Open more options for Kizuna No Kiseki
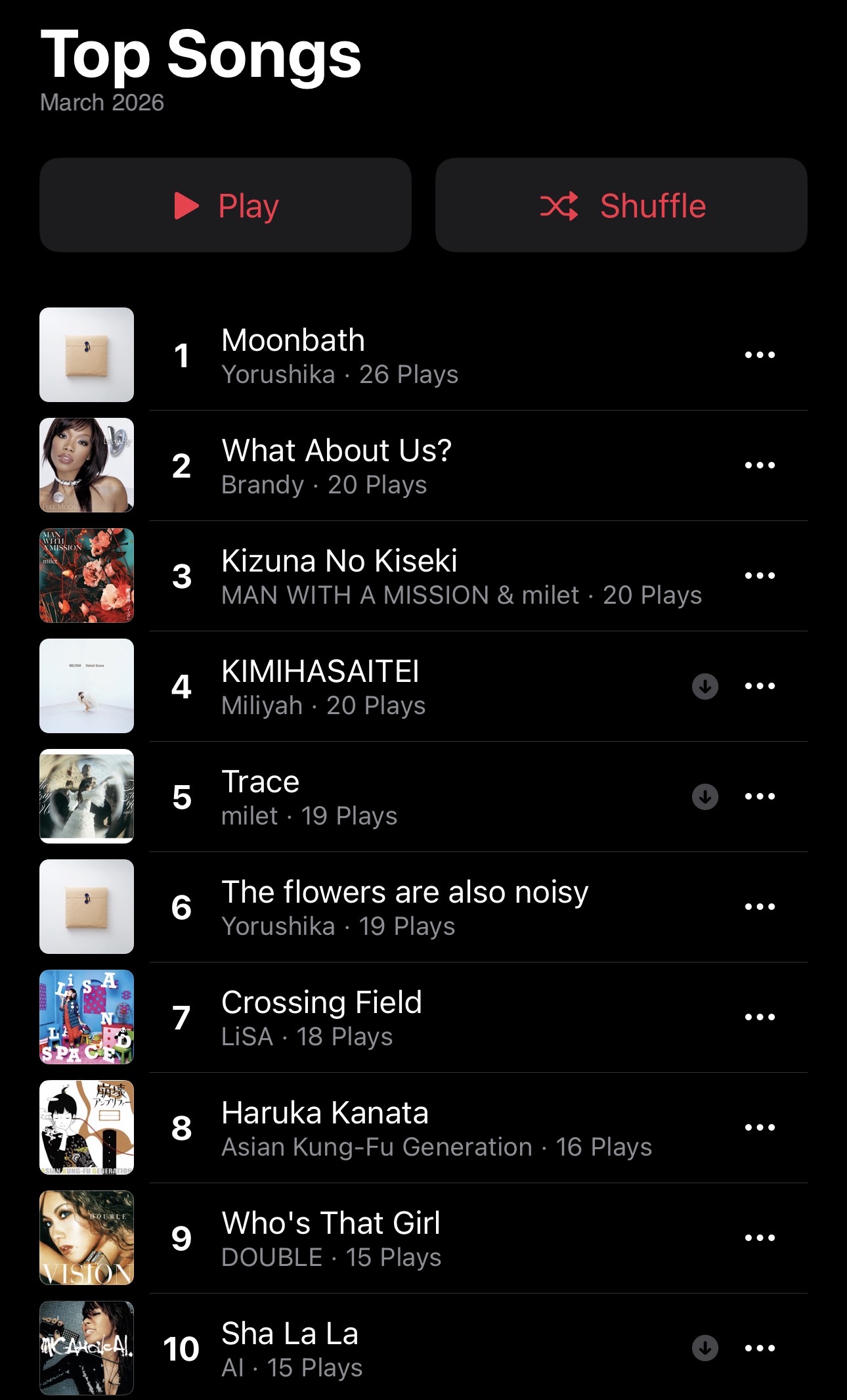This screenshot has width=847, height=1400. 760,576
